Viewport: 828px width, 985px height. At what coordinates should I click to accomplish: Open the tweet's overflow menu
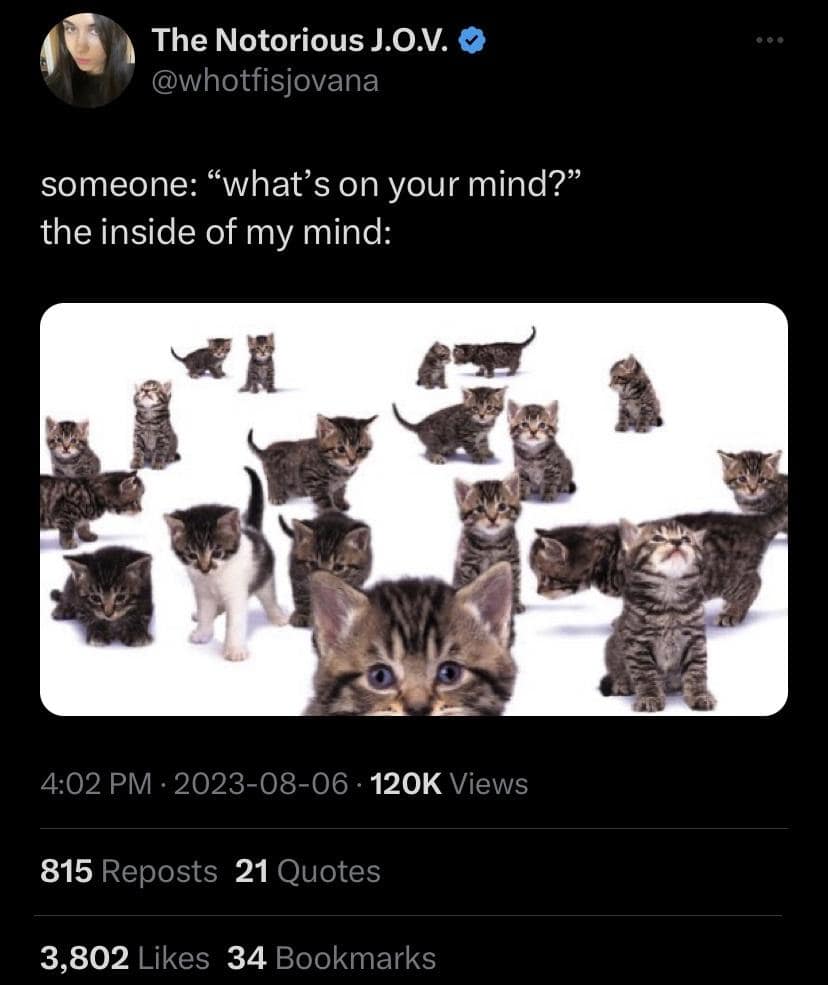(770, 41)
